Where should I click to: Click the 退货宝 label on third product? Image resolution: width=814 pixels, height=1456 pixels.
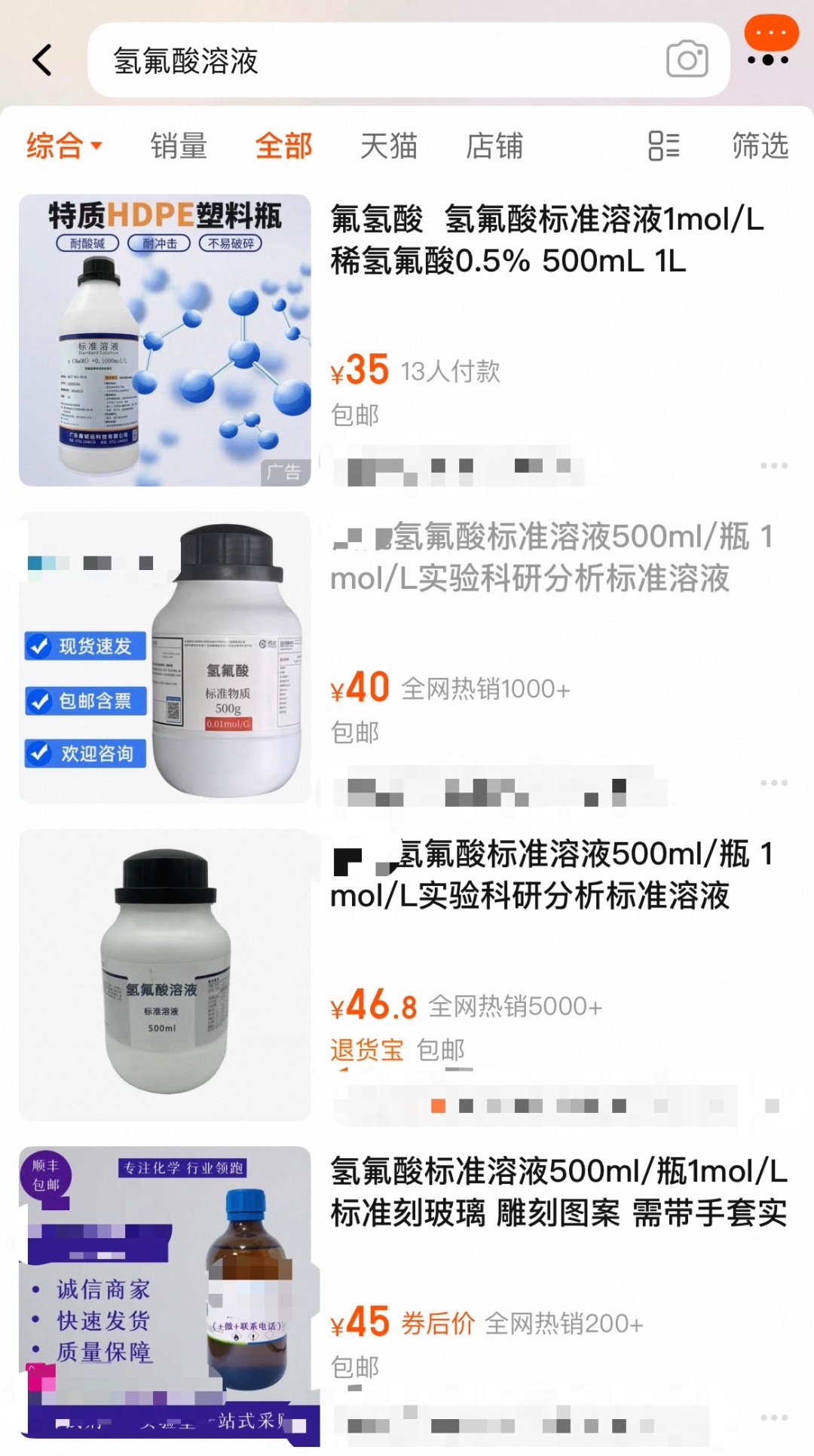367,1050
